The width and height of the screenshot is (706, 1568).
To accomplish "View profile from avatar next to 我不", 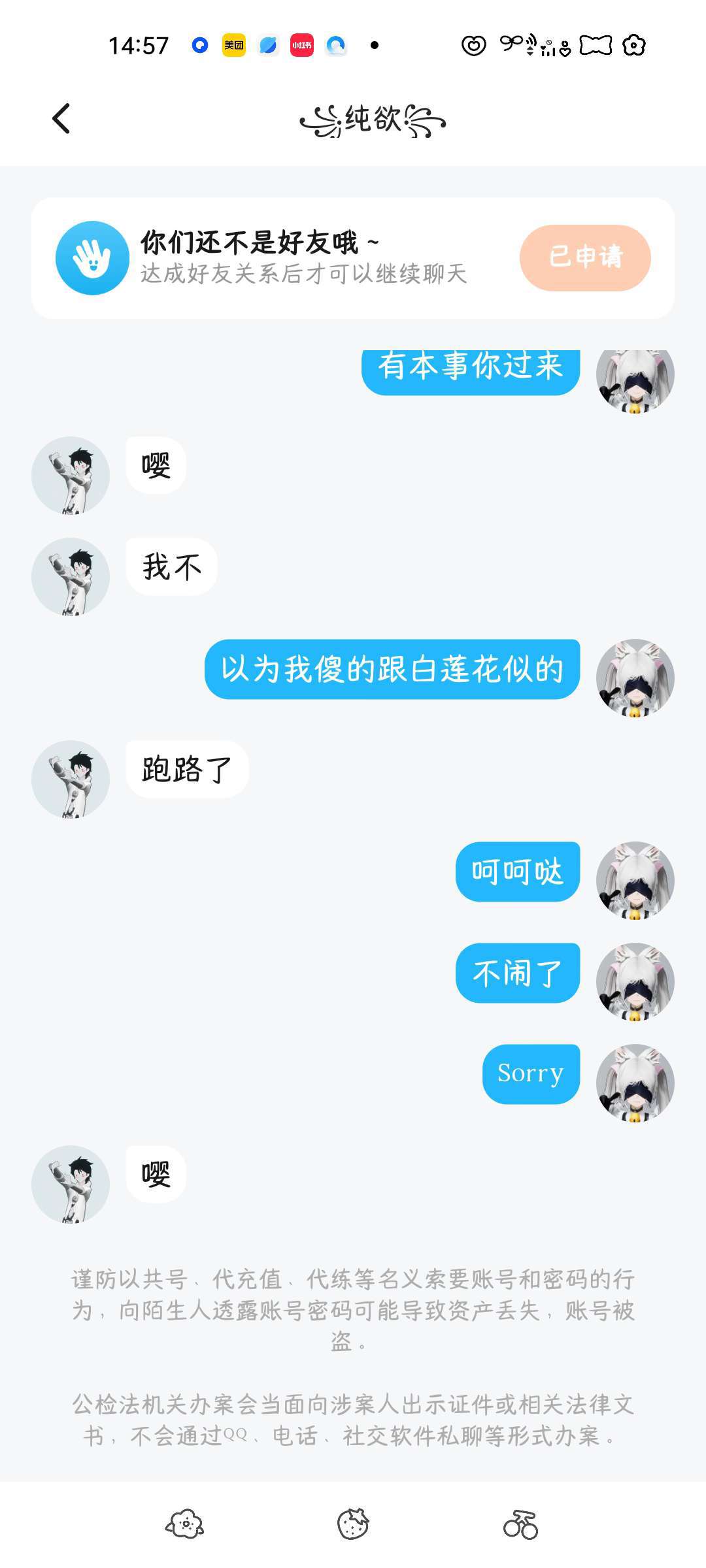I will 71,576.
